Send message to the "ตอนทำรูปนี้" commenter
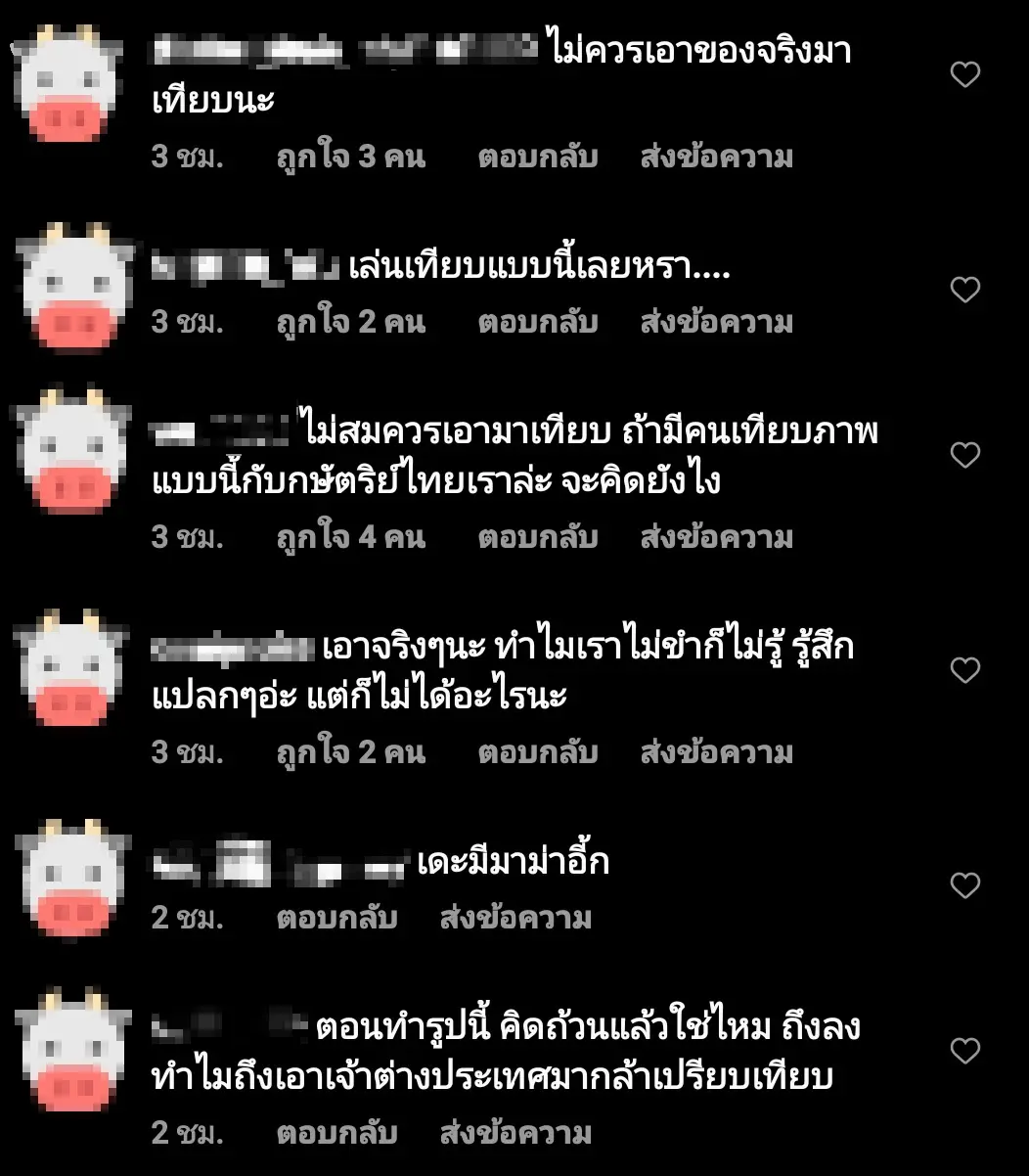Viewport: 1029px width, 1176px height. (x=515, y=1134)
